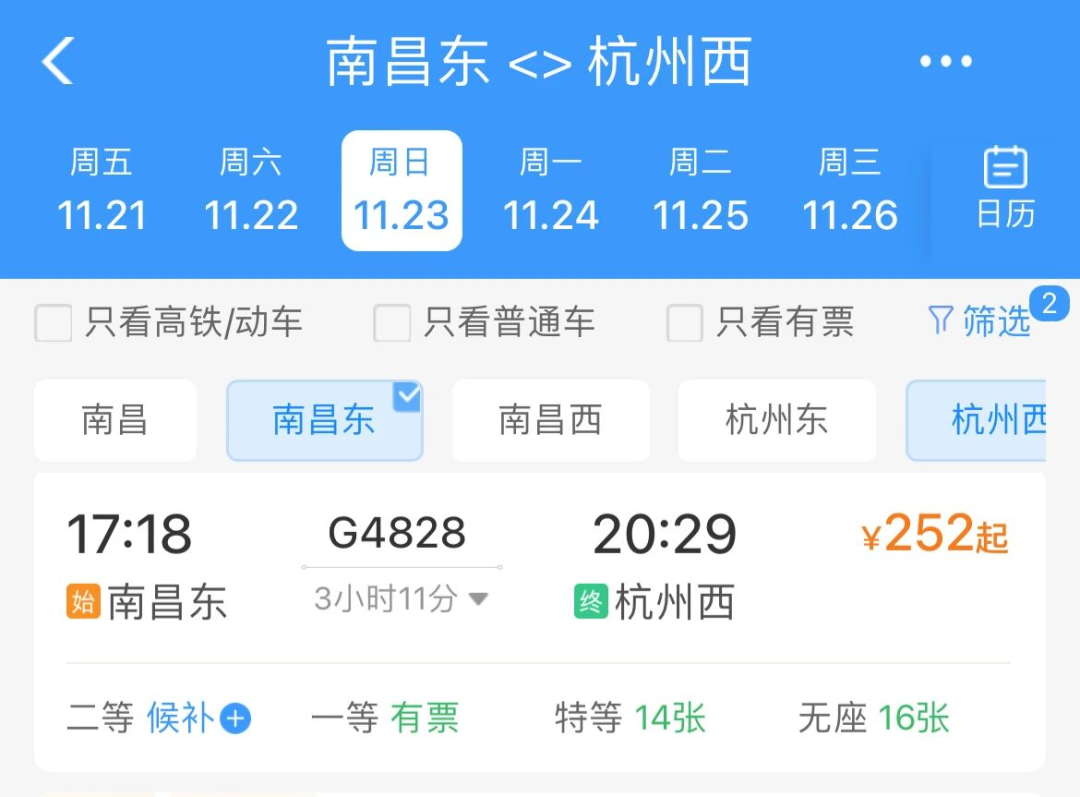1080x797 pixels.
Task: Open the three-dot overflow menu
Action: pyautogui.click(x=945, y=62)
